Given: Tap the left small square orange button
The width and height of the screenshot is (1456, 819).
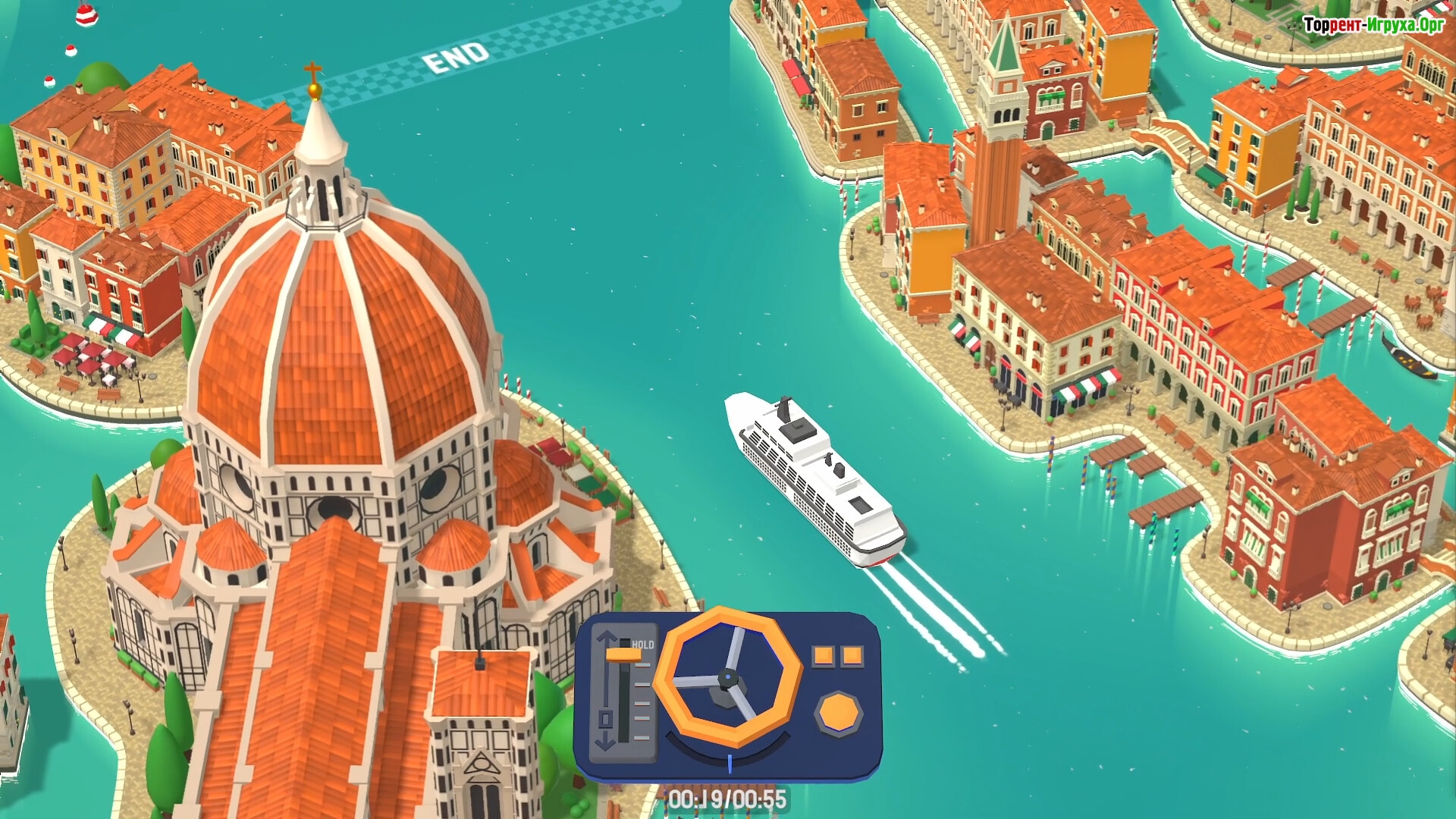Looking at the screenshot, I should (823, 656).
